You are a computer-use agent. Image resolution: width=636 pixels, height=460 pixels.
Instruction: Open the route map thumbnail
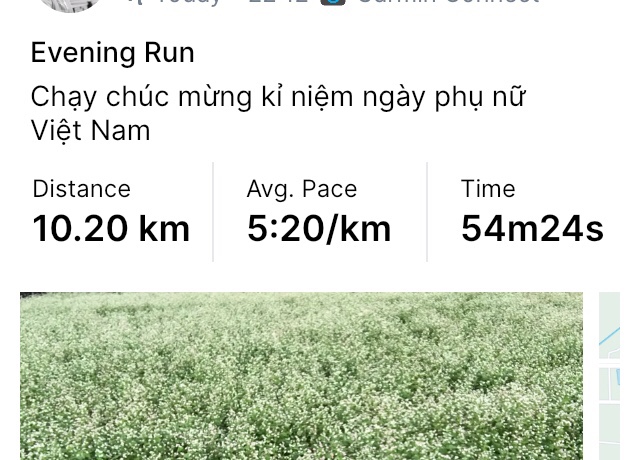tap(610, 376)
